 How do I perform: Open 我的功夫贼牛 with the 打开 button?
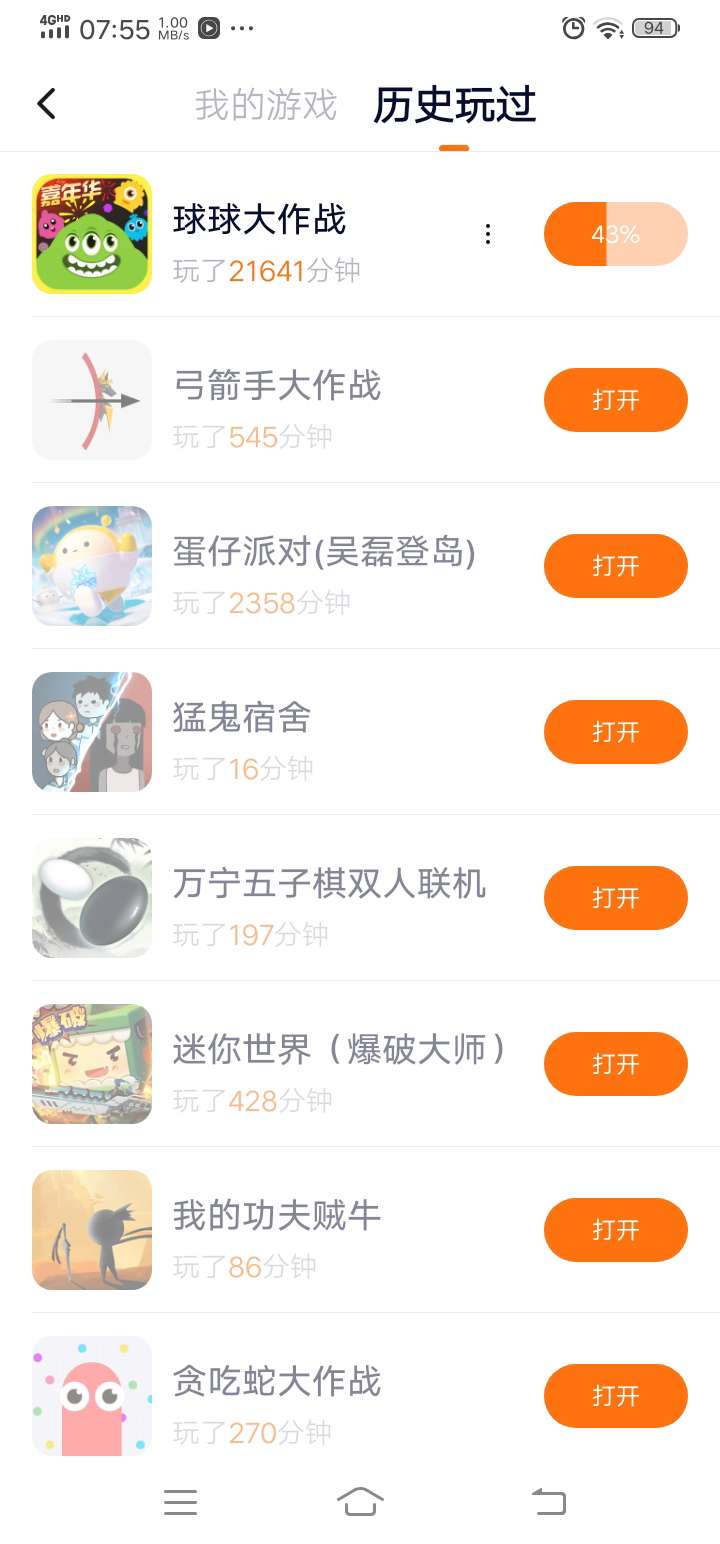click(x=615, y=1230)
